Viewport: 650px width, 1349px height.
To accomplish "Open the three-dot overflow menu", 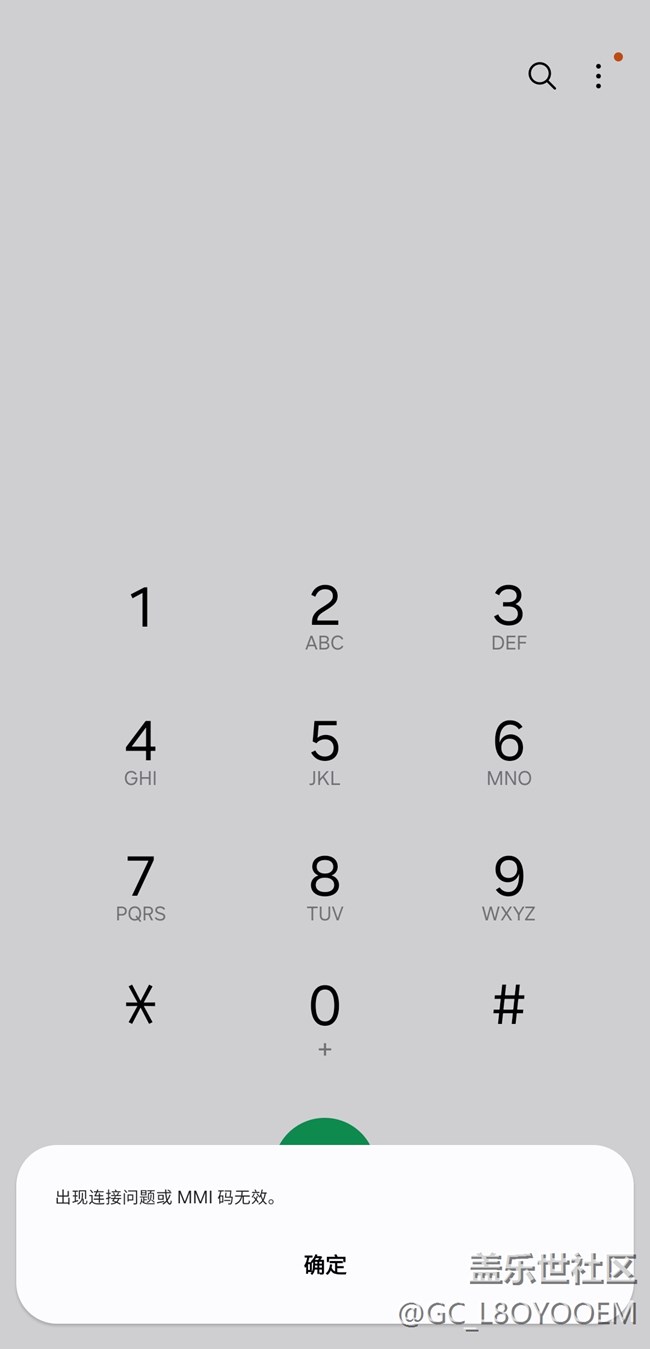I will click(598, 76).
